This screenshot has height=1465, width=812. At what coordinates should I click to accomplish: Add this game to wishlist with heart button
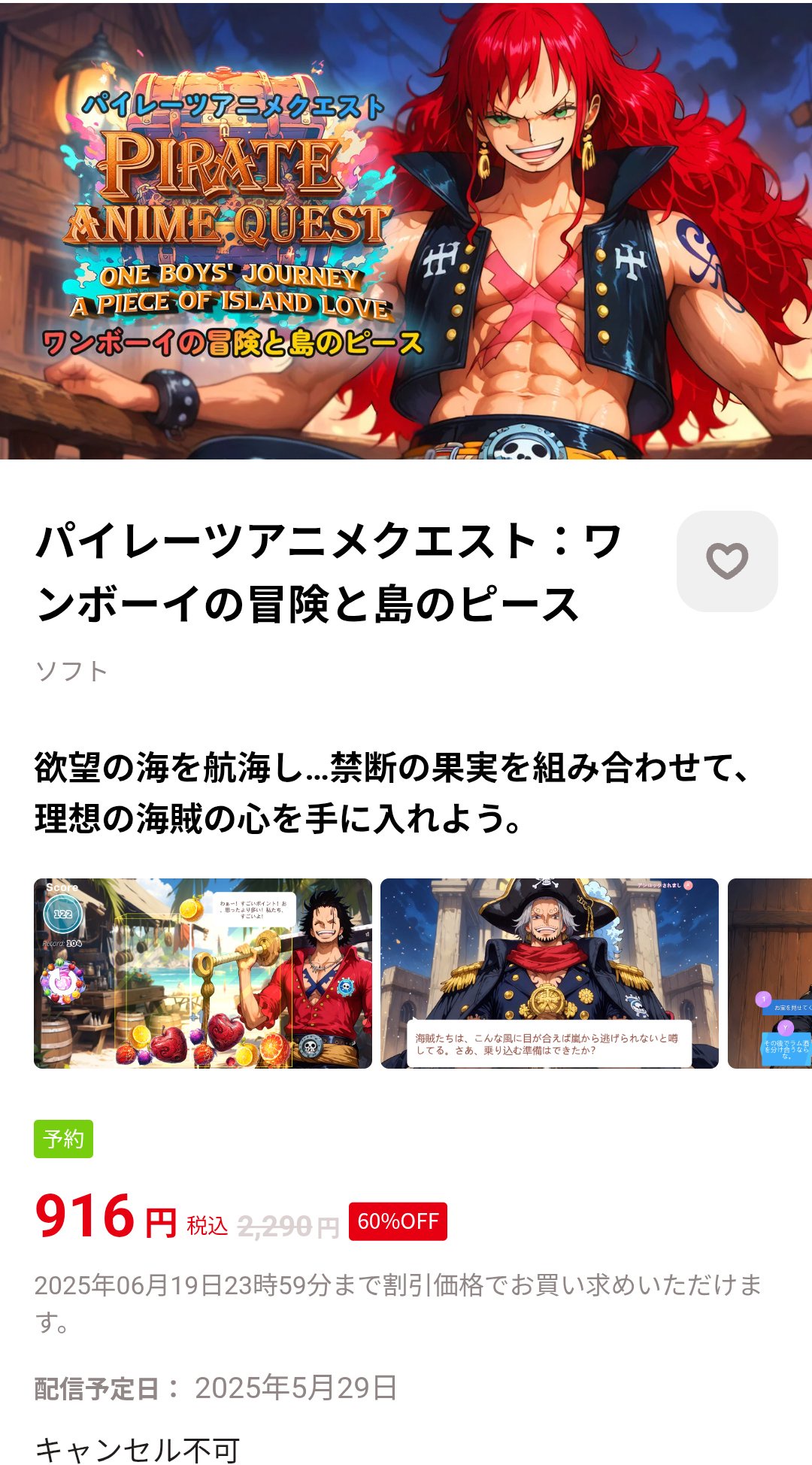[x=726, y=561]
